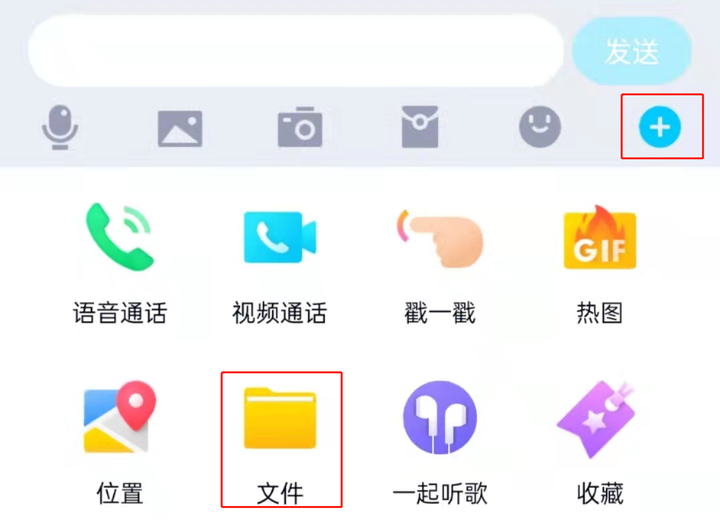The width and height of the screenshot is (720, 520).
Task: Send a 戳一戳 poke
Action: tap(439, 260)
